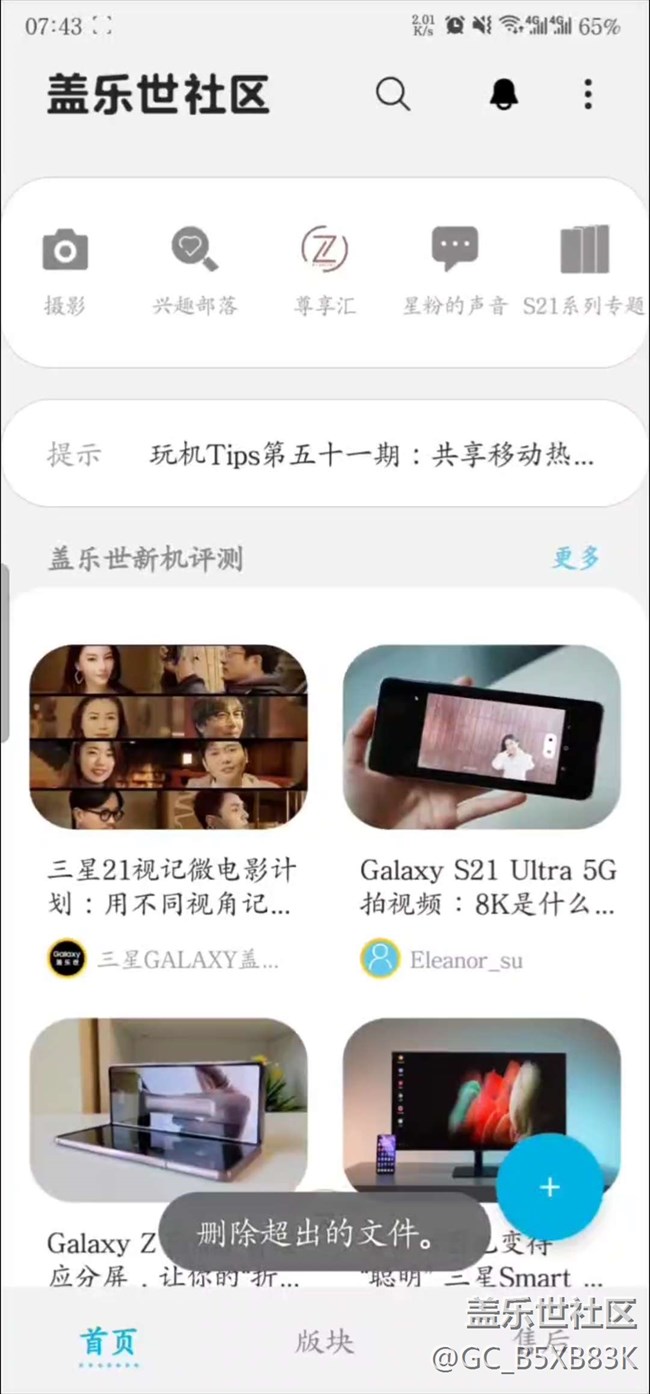Open the three-dot overflow menu
This screenshot has width=650, height=1394.
point(588,94)
